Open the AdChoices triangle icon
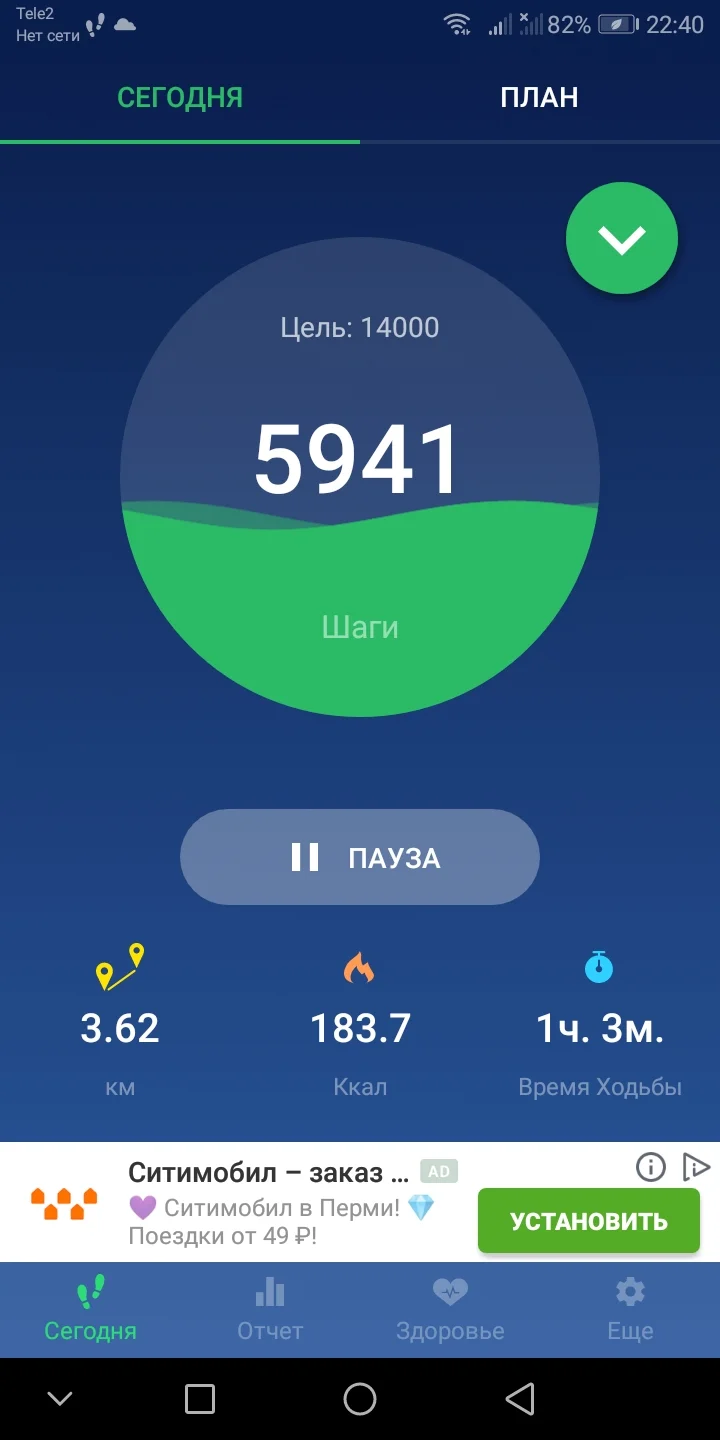Image resolution: width=720 pixels, height=1440 pixels. [x=695, y=1166]
